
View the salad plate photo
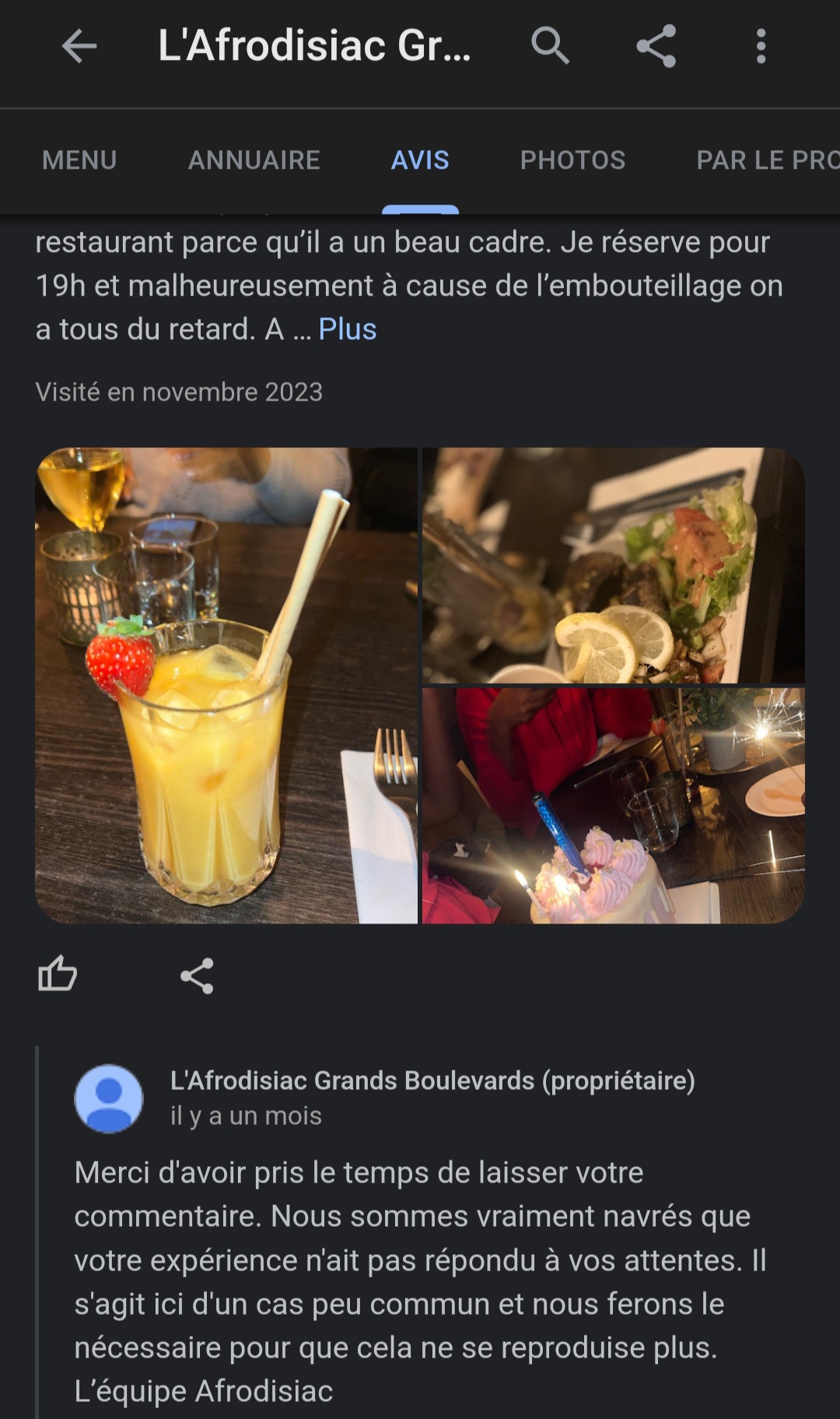coord(613,565)
